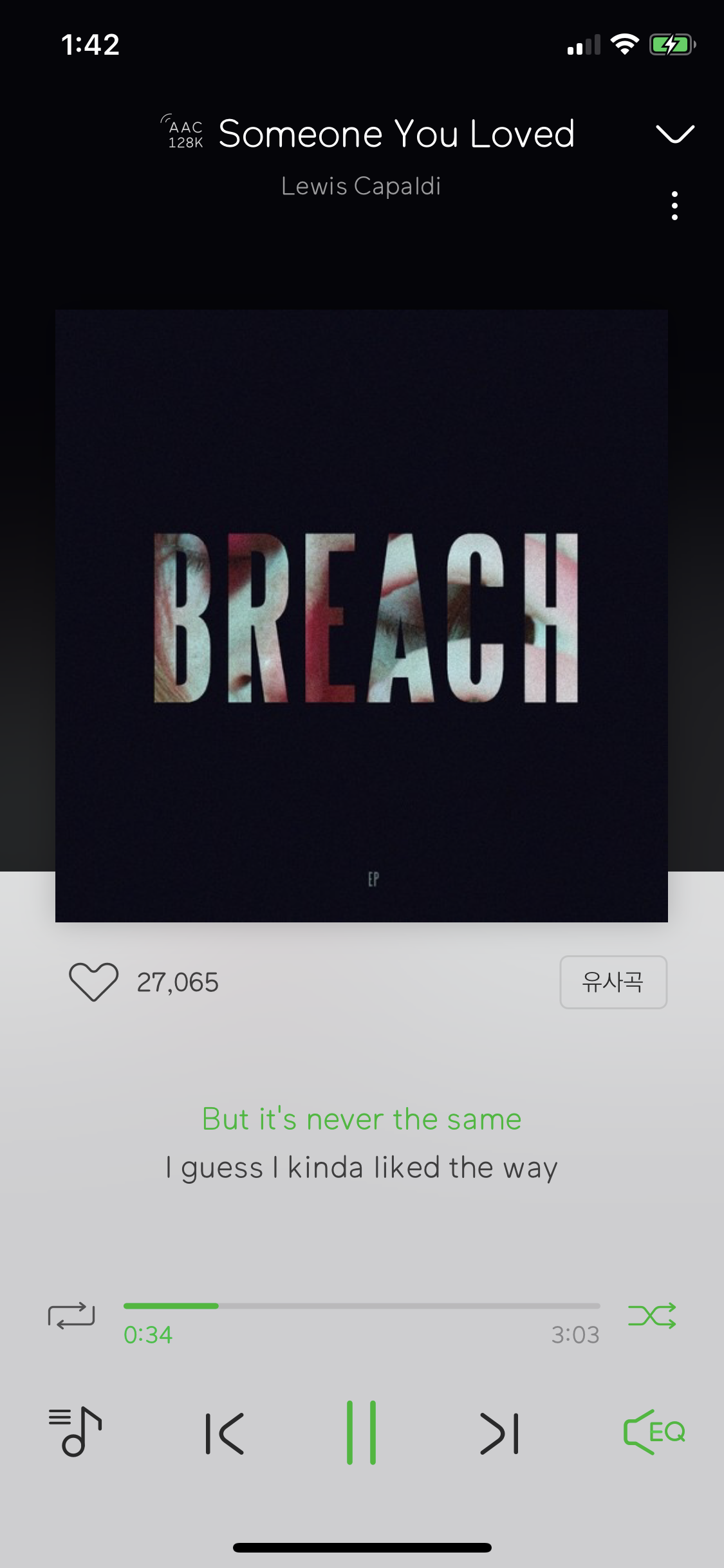Image resolution: width=724 pixels, height=1568 pixels.
Task: Skip to the next track
Action: coord(499,1433)
